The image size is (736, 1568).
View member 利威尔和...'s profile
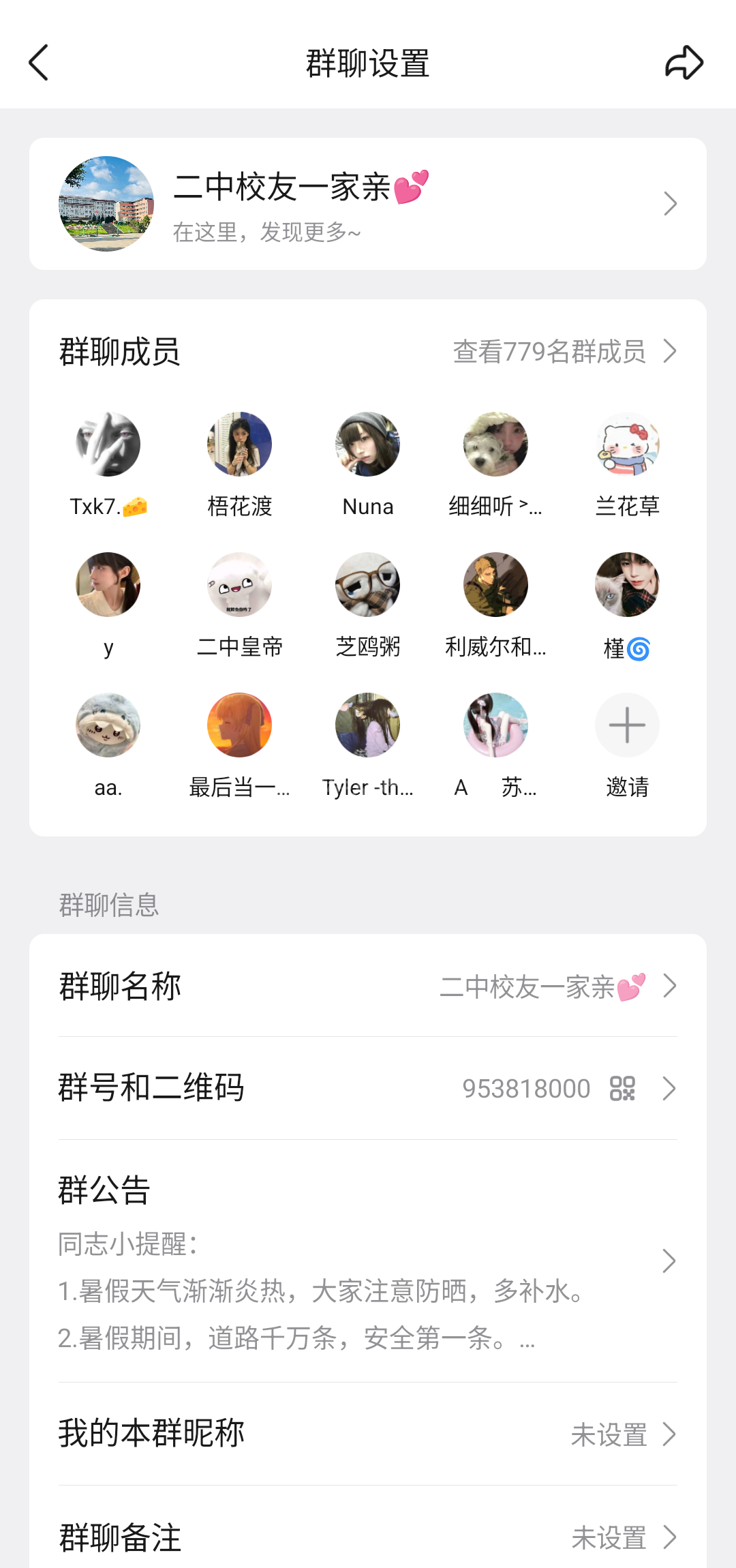[495, 585]
